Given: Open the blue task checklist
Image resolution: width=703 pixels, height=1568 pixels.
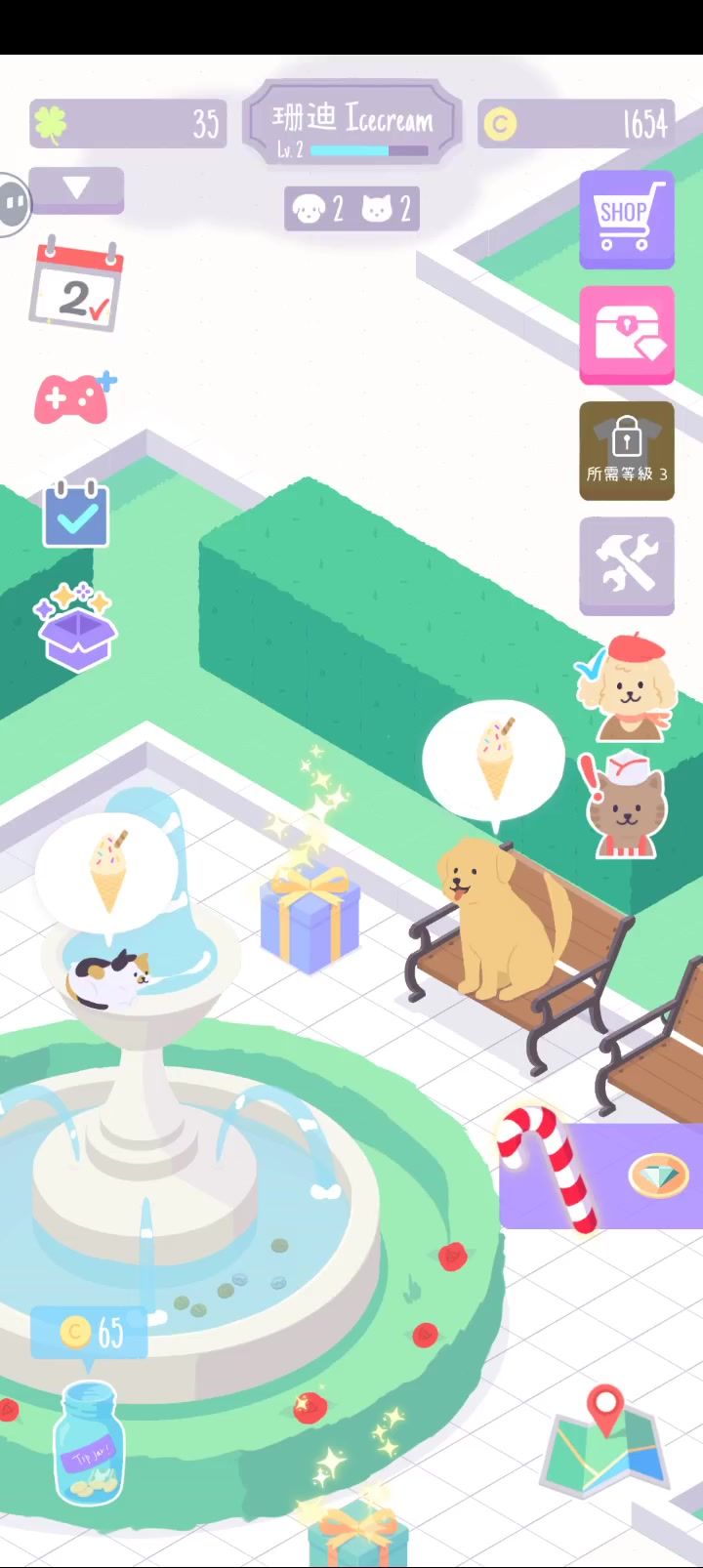Looking at the screenshot, I should tap(76, 514).
